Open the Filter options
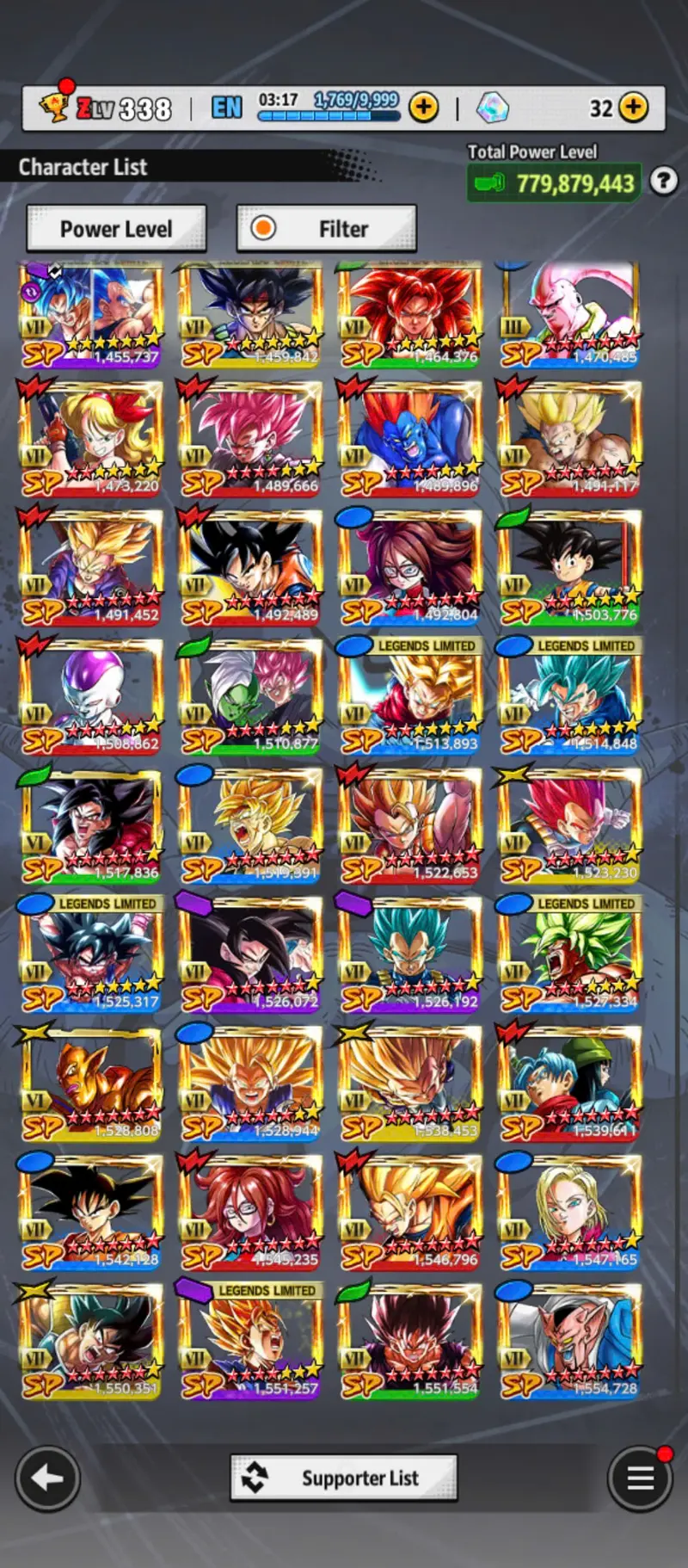Image resolution: width=688 pixels, height=1568 pixels. pyautogui.click(x=327, y=229)
